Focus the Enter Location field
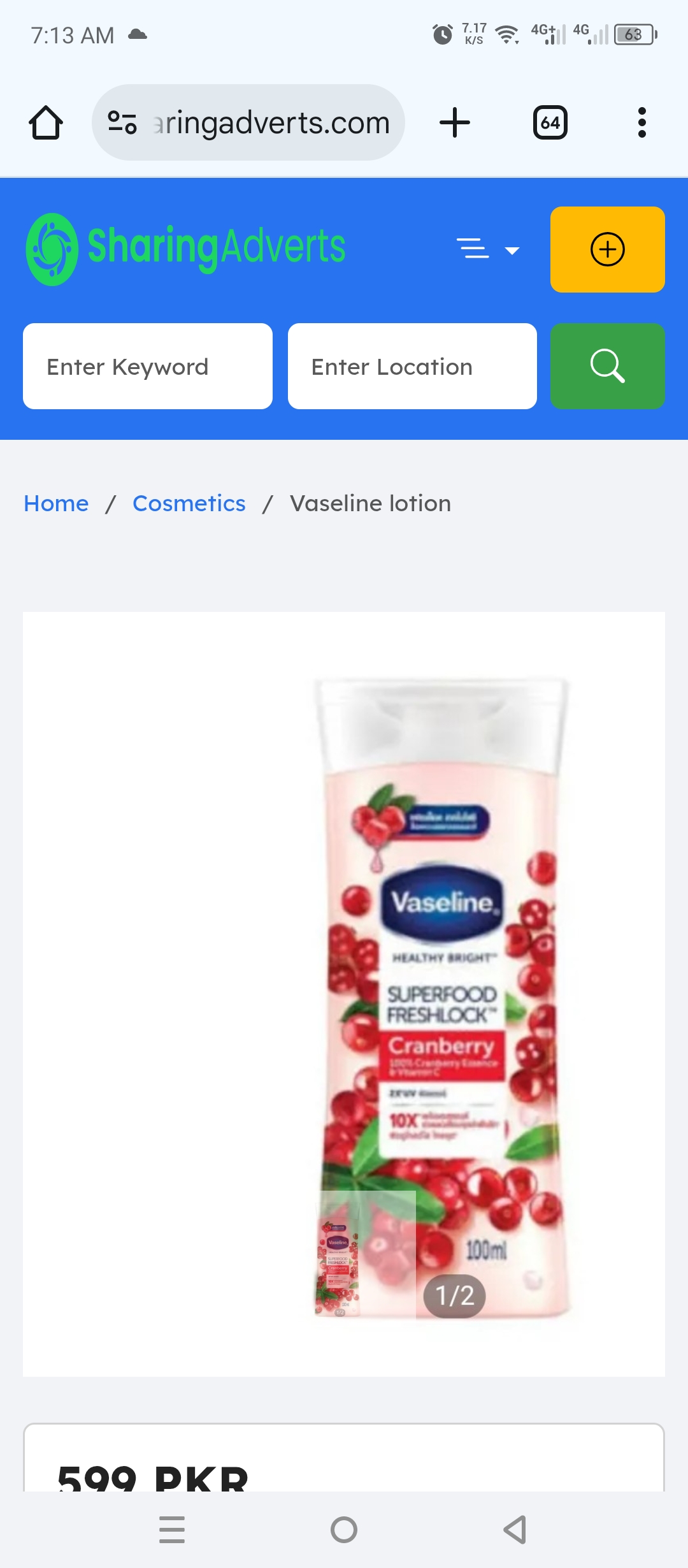Image resolution: width=688 pixels, height=1568 pixels. 412,367
